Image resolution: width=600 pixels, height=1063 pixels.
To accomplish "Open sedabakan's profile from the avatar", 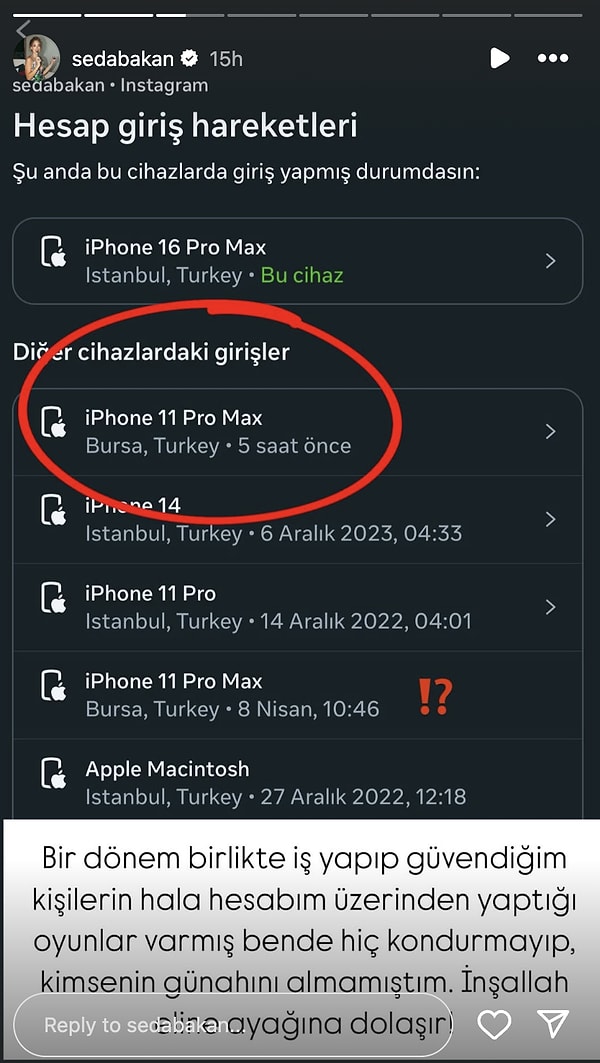I will click(x=36, y=60).
